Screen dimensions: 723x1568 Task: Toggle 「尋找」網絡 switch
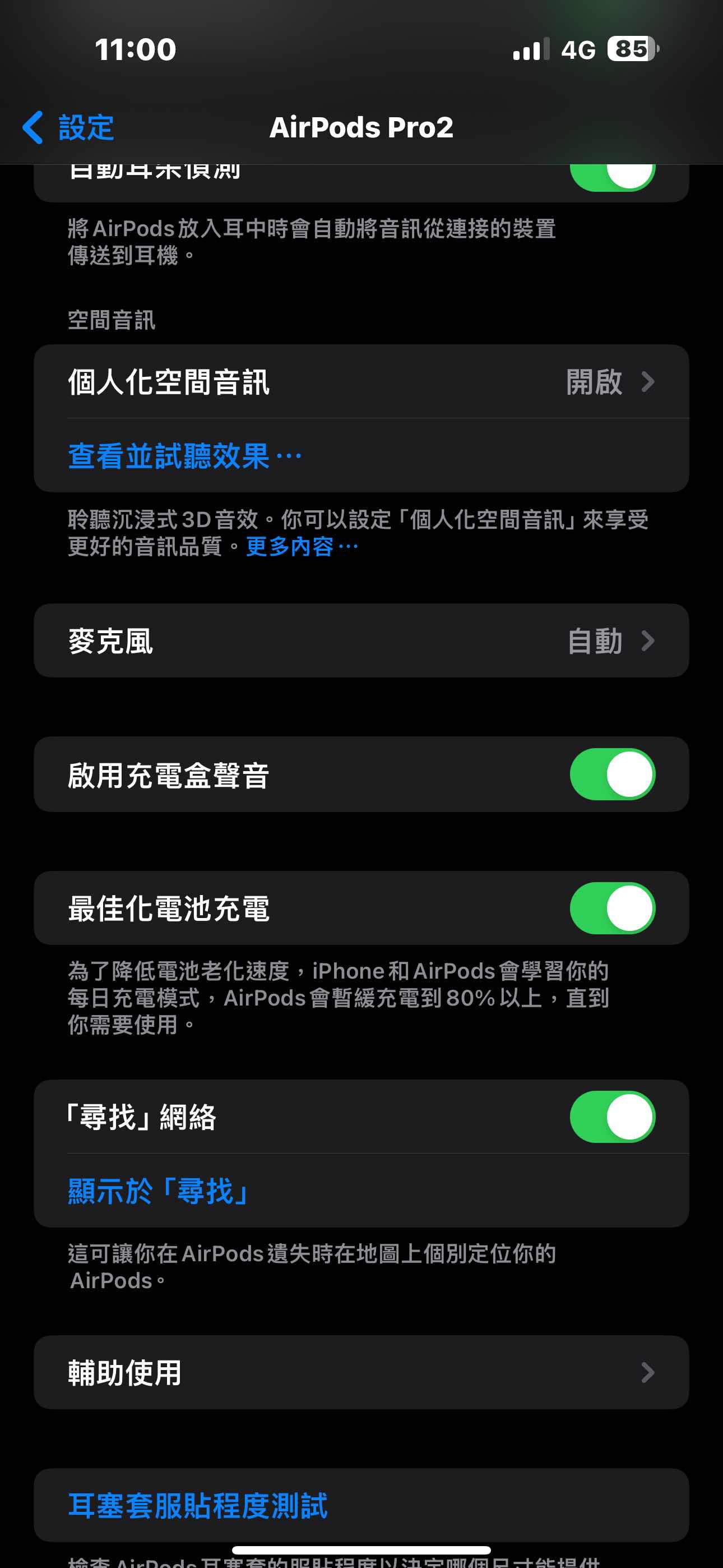coord(611,1117)
